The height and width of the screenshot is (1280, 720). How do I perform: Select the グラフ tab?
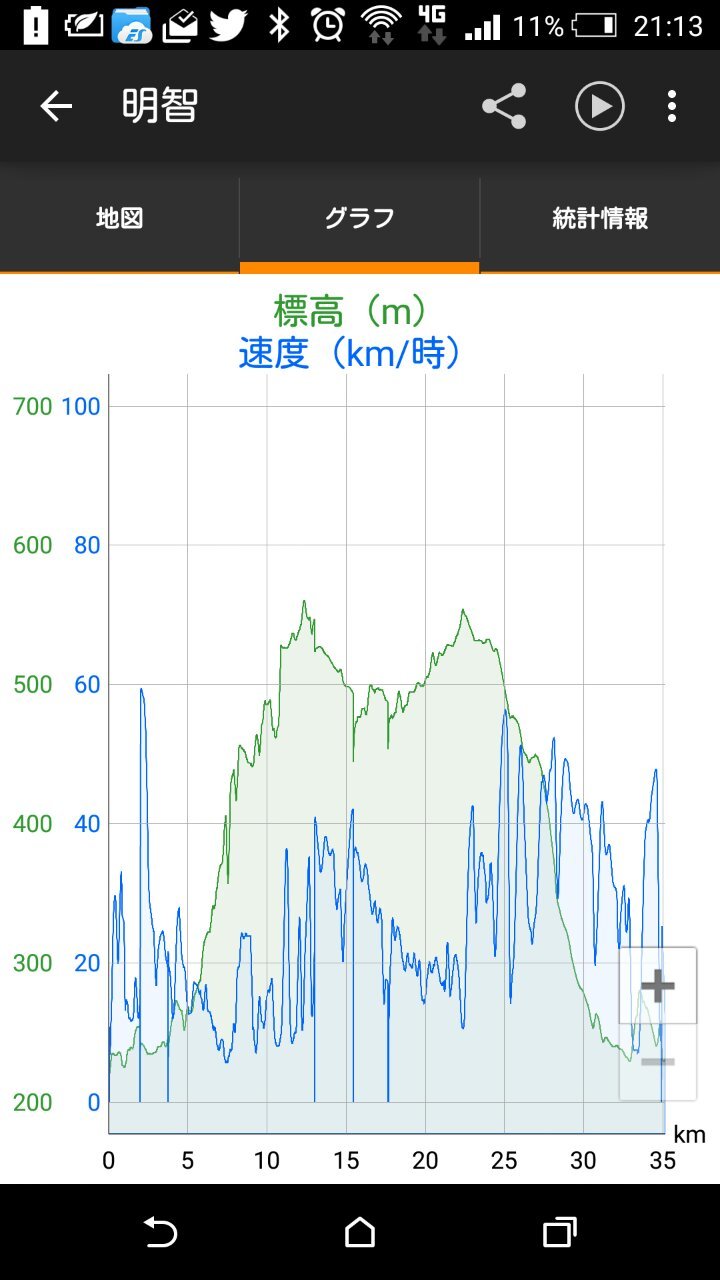pos(360,218)
